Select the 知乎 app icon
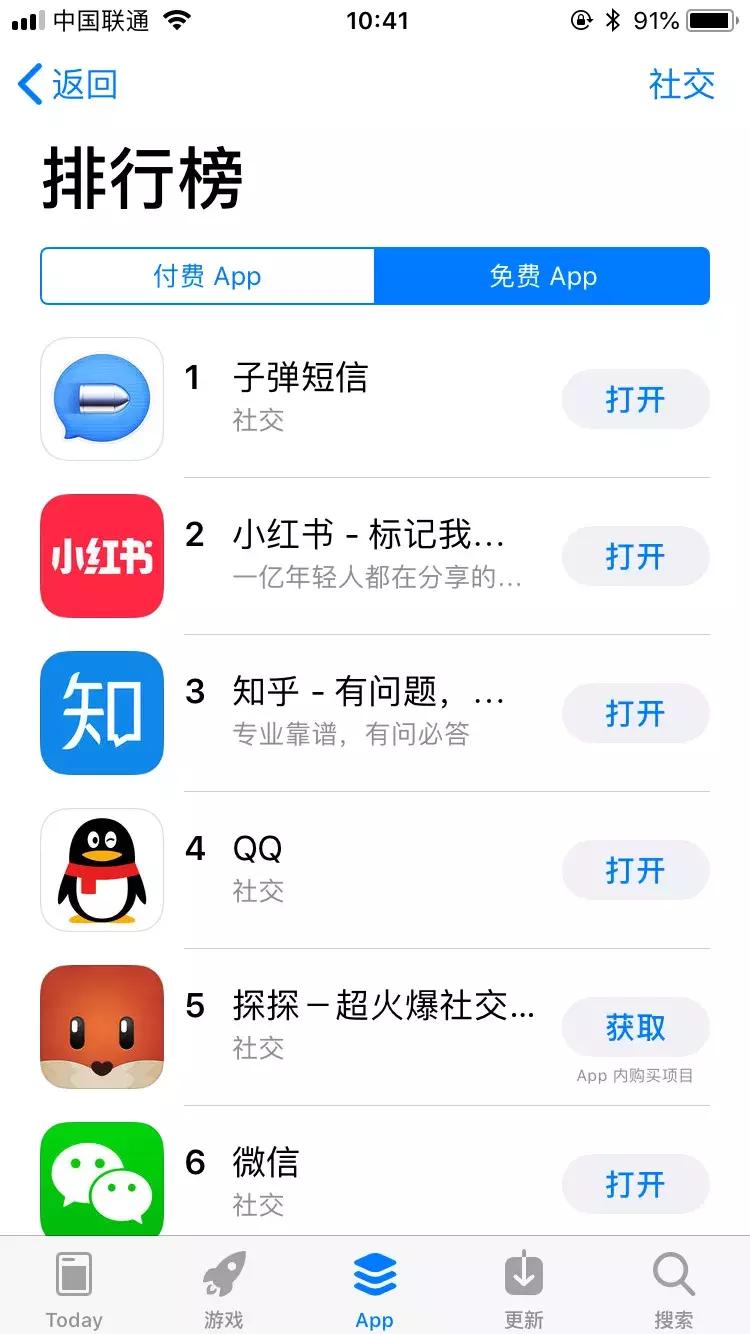This screenshot has width=750, height=1334. click(100, 713)
